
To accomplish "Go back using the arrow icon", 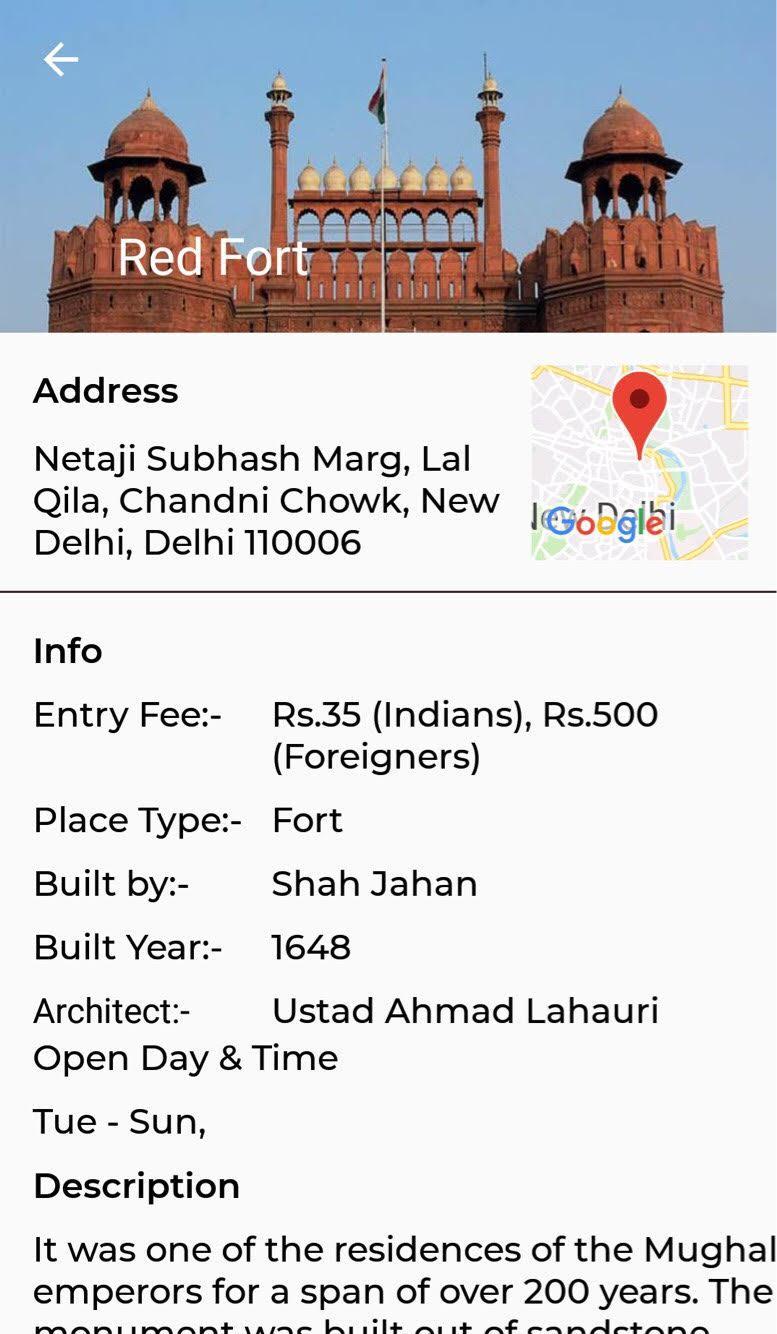I will coord(60,60).
